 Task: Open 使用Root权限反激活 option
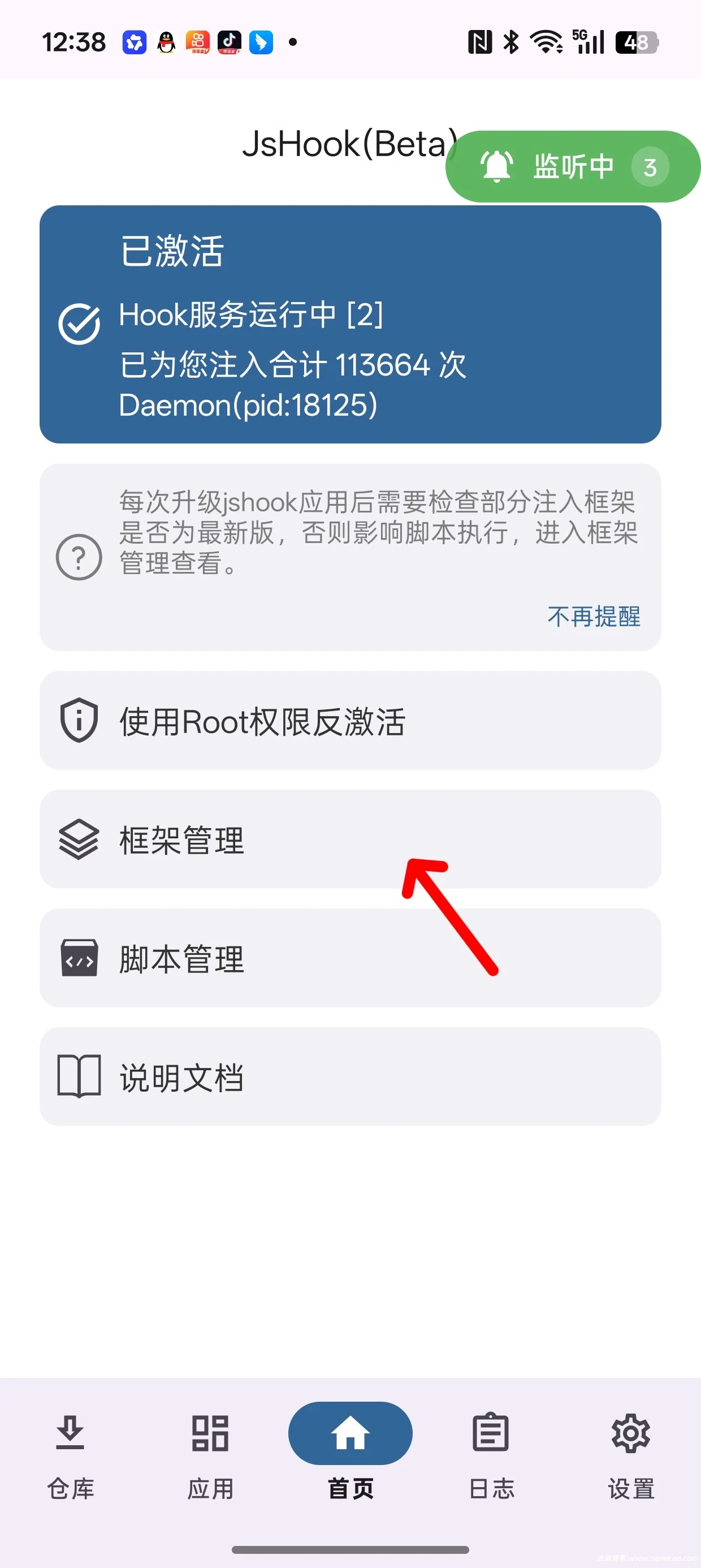point(350,721)
